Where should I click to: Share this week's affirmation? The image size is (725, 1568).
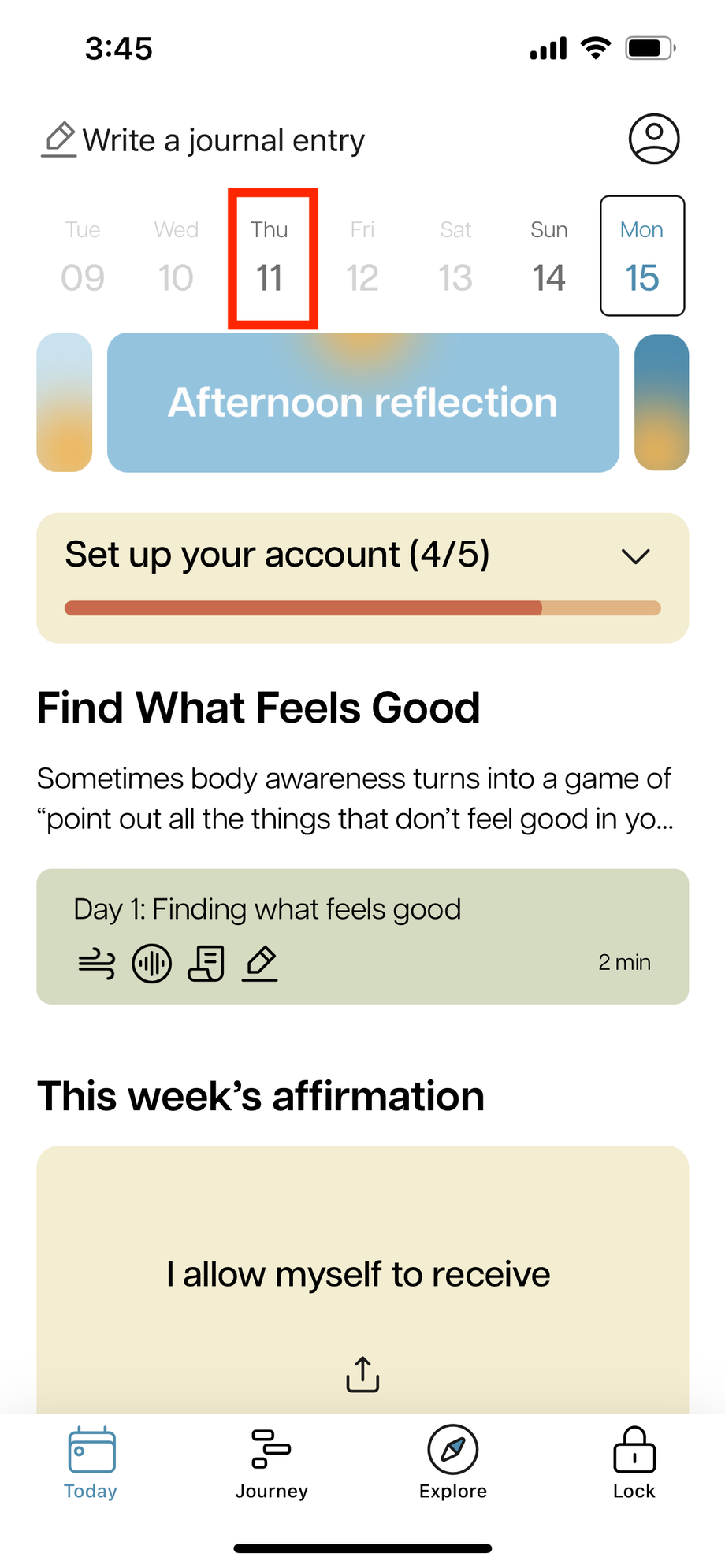tap(362, 1374)
